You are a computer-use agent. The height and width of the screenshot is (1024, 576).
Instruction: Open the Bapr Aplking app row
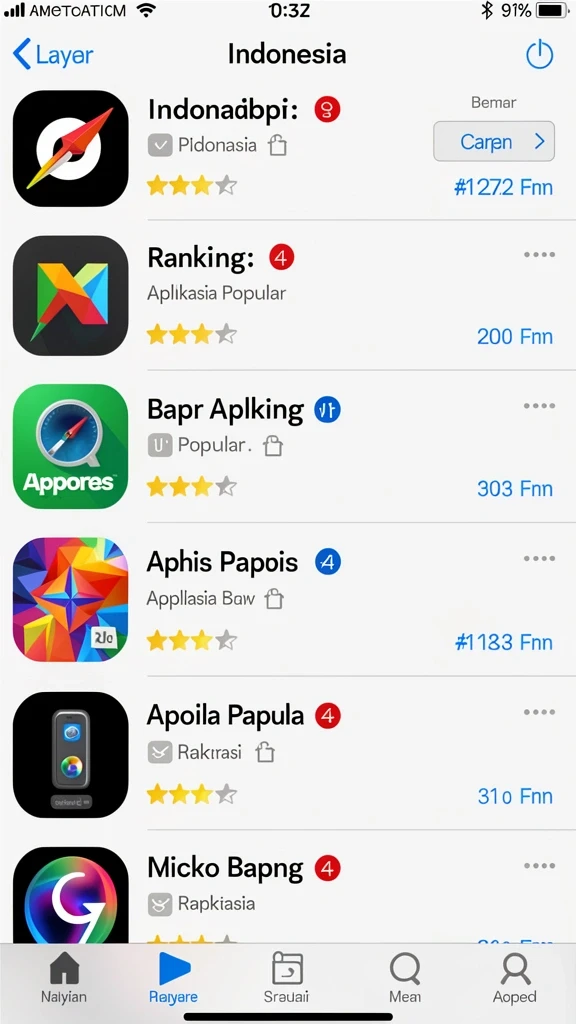(288, 447)
